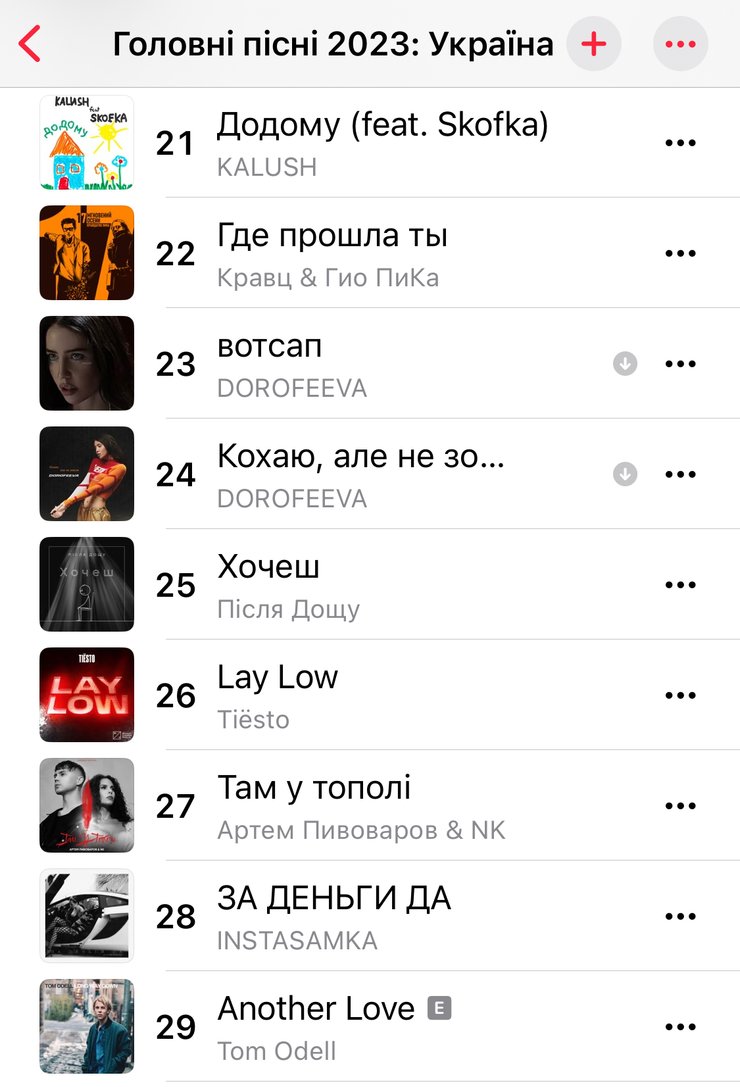This screenshot has width=740, height=1087.
Task: Open more options for Кохаю, але не зо…
Action: pos(680,474)
